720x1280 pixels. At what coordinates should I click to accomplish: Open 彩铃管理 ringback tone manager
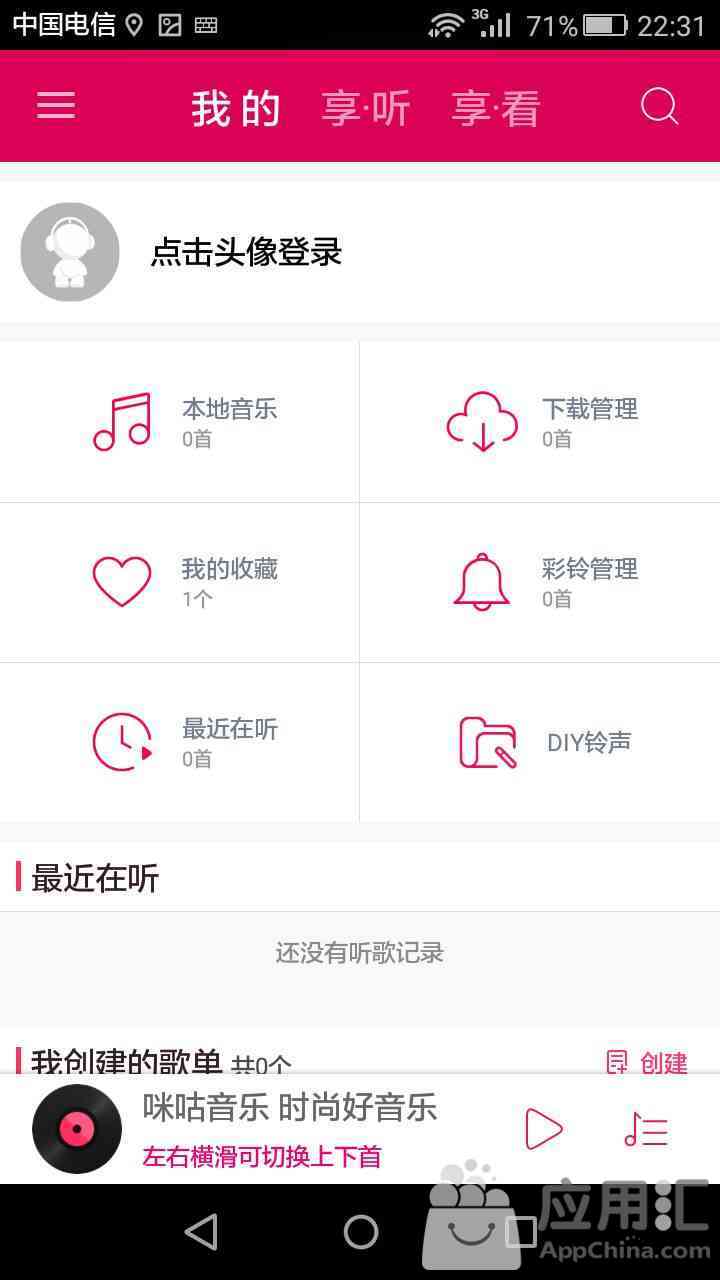click(540, 582)
